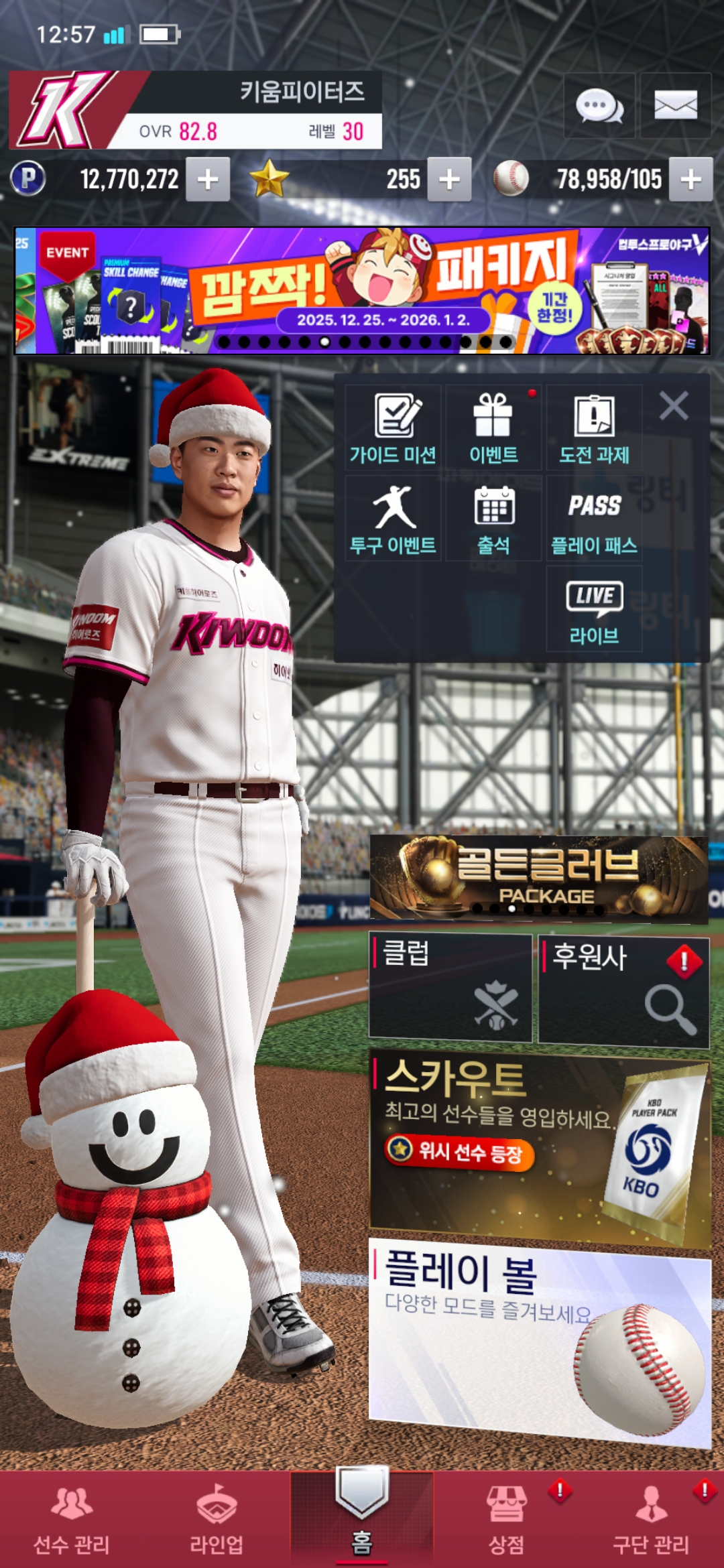
Task: Open the mailbox envelope icon
Action: 675,106
